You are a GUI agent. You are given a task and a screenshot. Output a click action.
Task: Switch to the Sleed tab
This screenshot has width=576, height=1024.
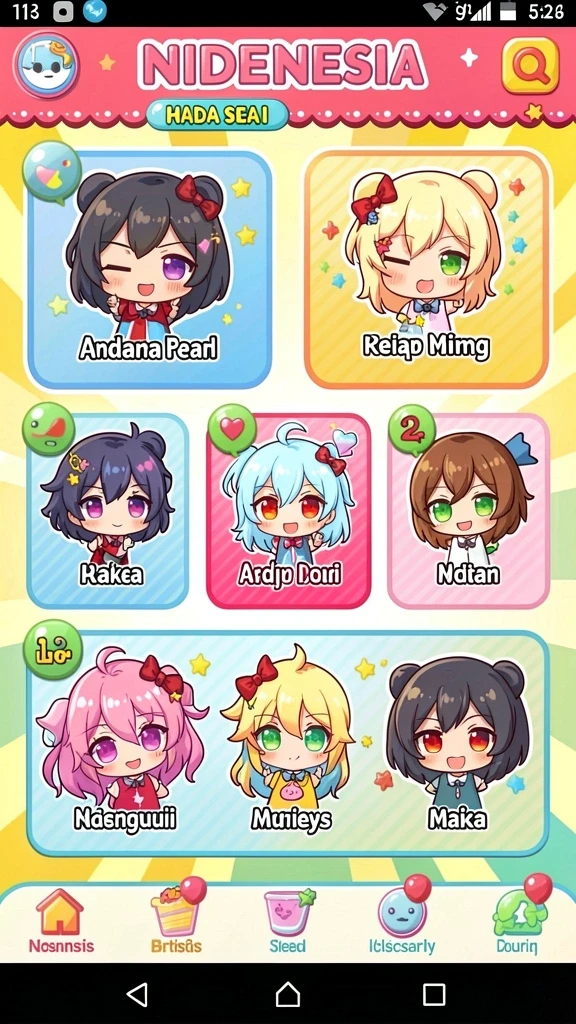coord(287,921)
